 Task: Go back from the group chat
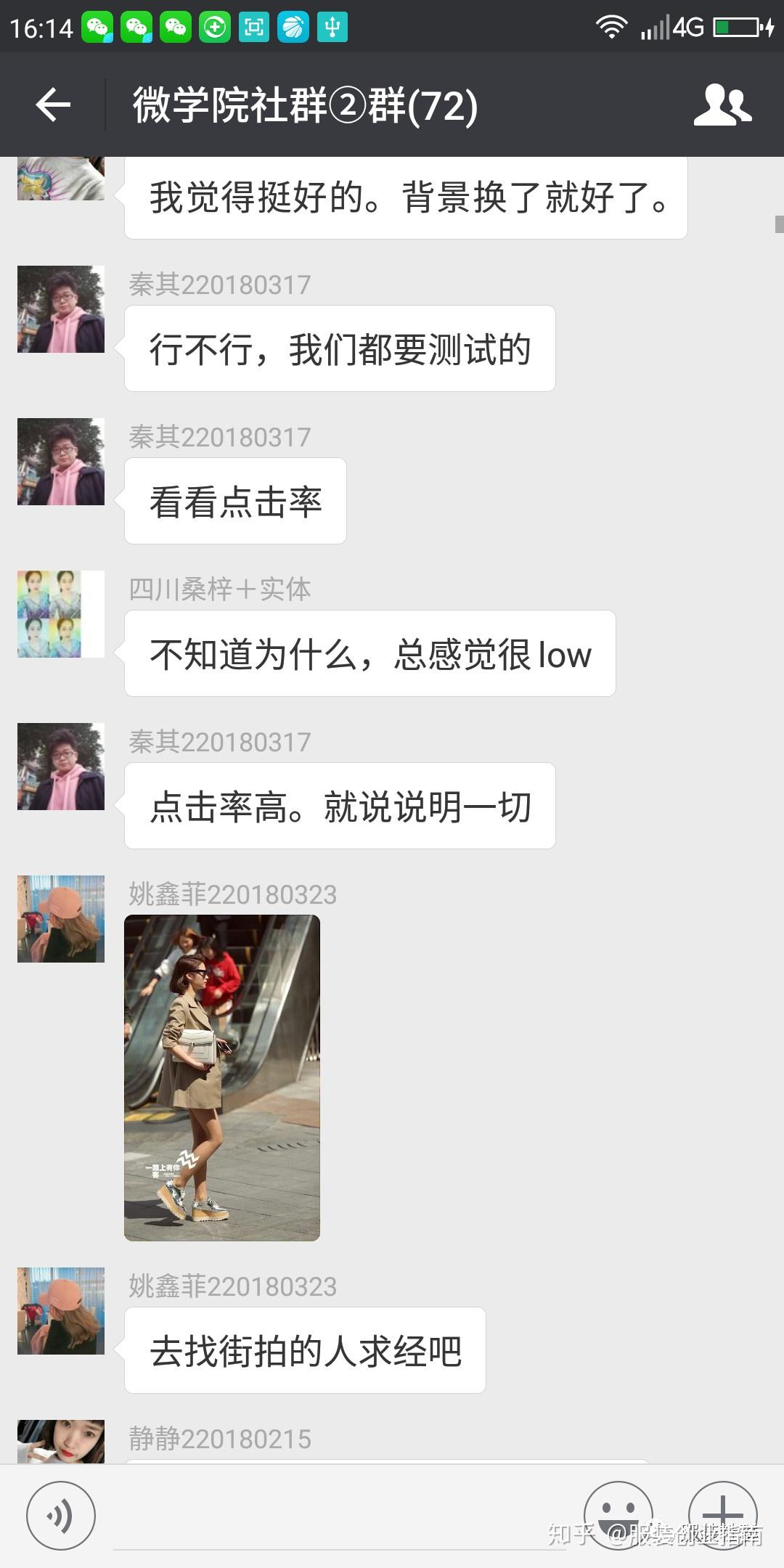53,106
